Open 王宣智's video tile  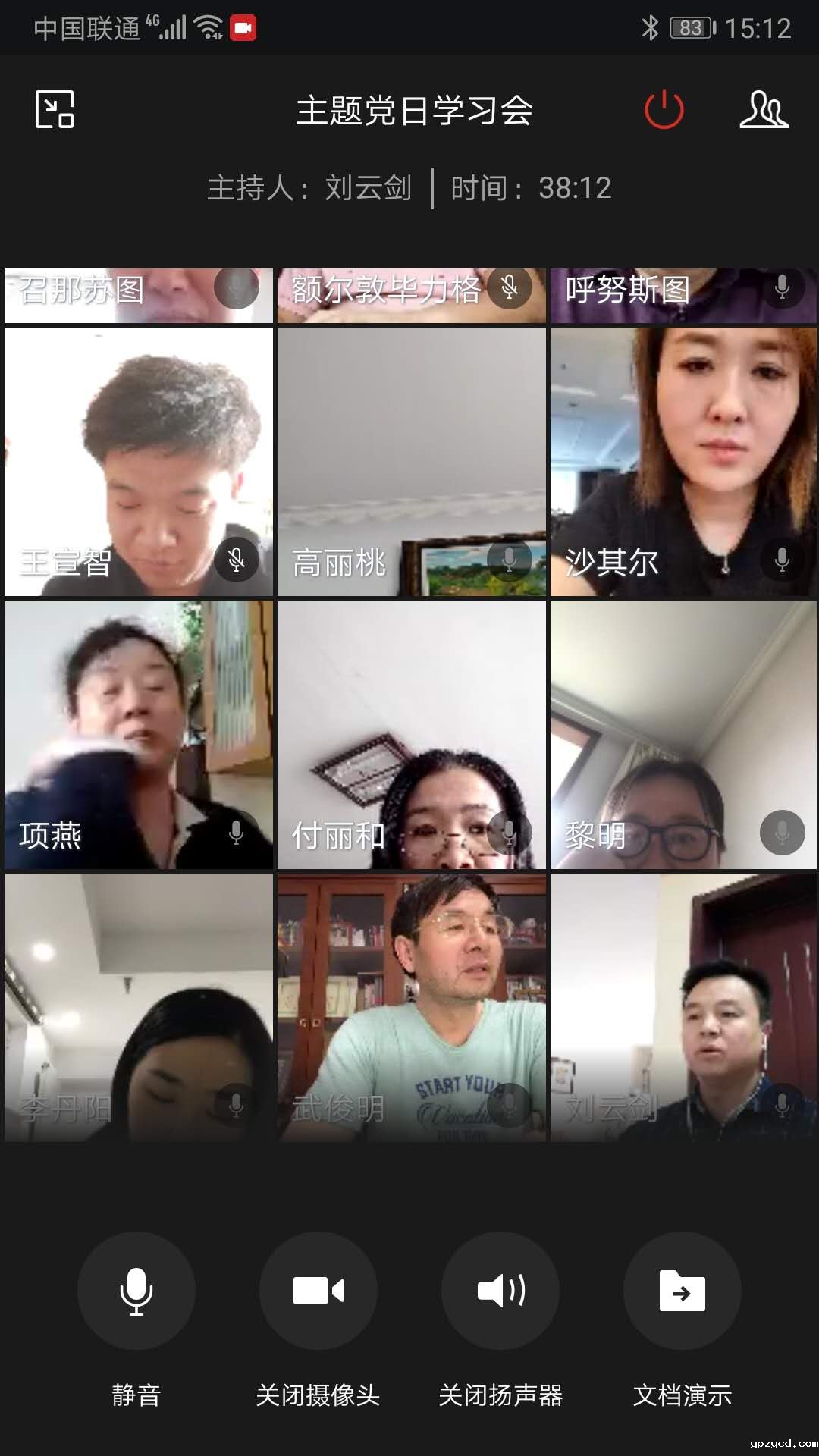(x=139, y=461)
